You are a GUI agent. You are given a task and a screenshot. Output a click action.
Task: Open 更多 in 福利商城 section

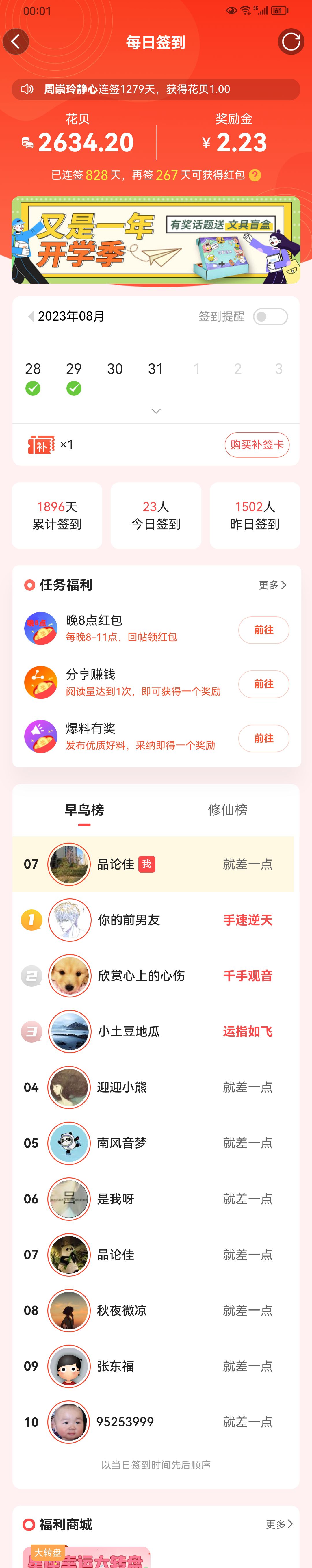[279, 1524]
